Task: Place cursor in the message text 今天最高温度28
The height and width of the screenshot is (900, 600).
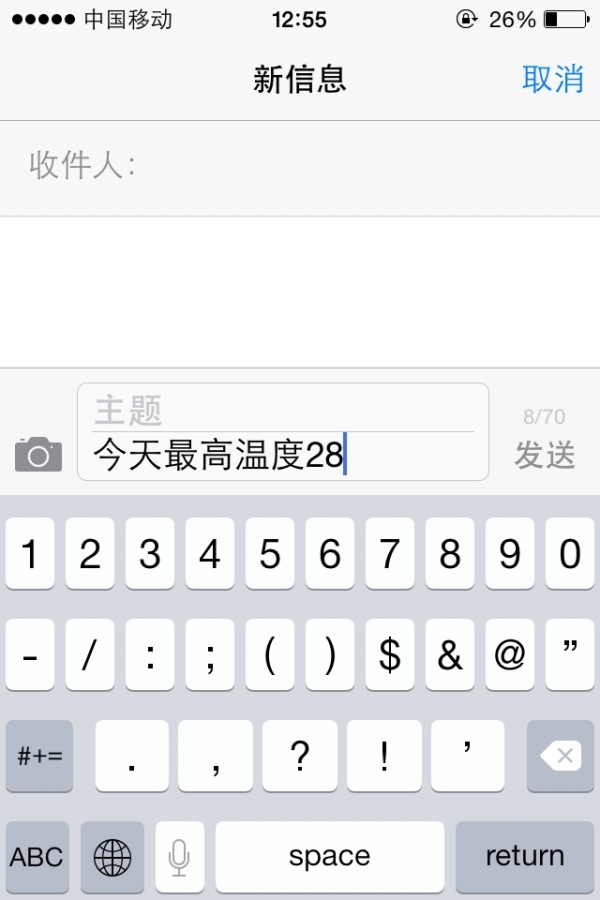Action: 220,456
